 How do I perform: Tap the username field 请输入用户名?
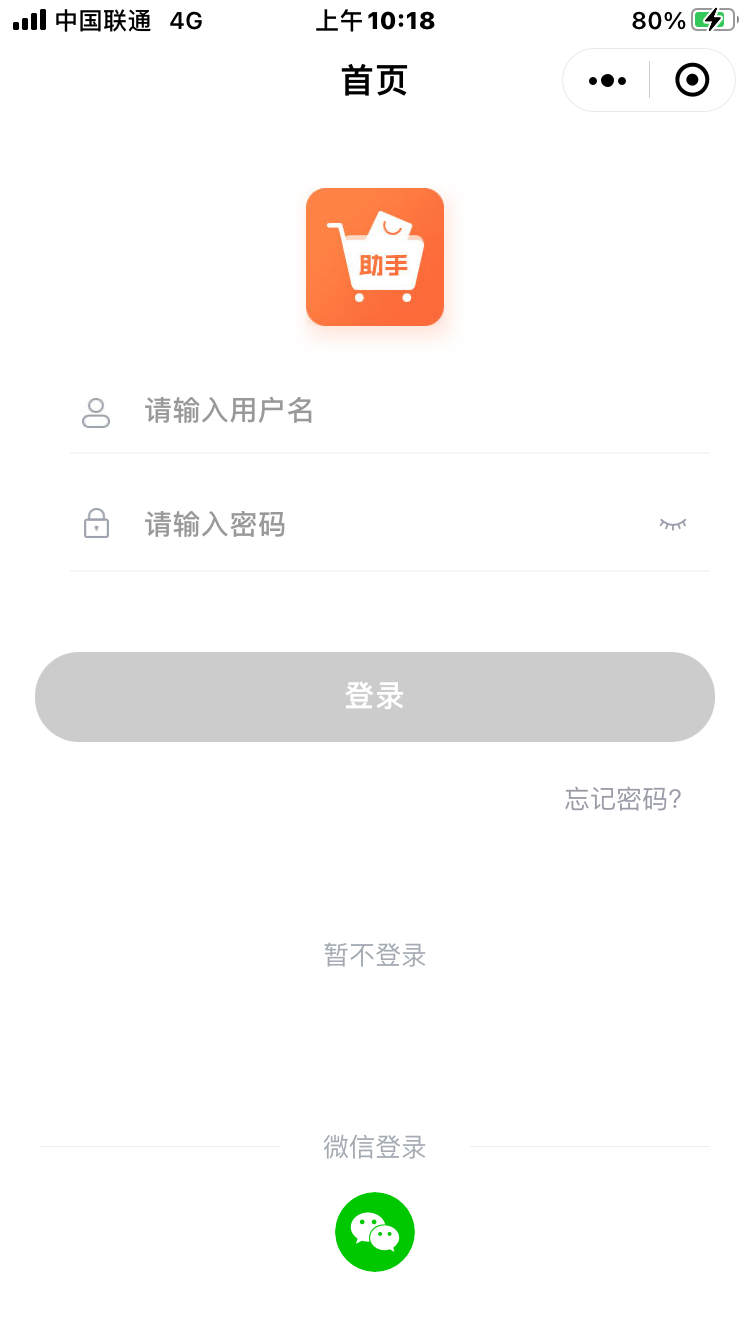point(388,411)
